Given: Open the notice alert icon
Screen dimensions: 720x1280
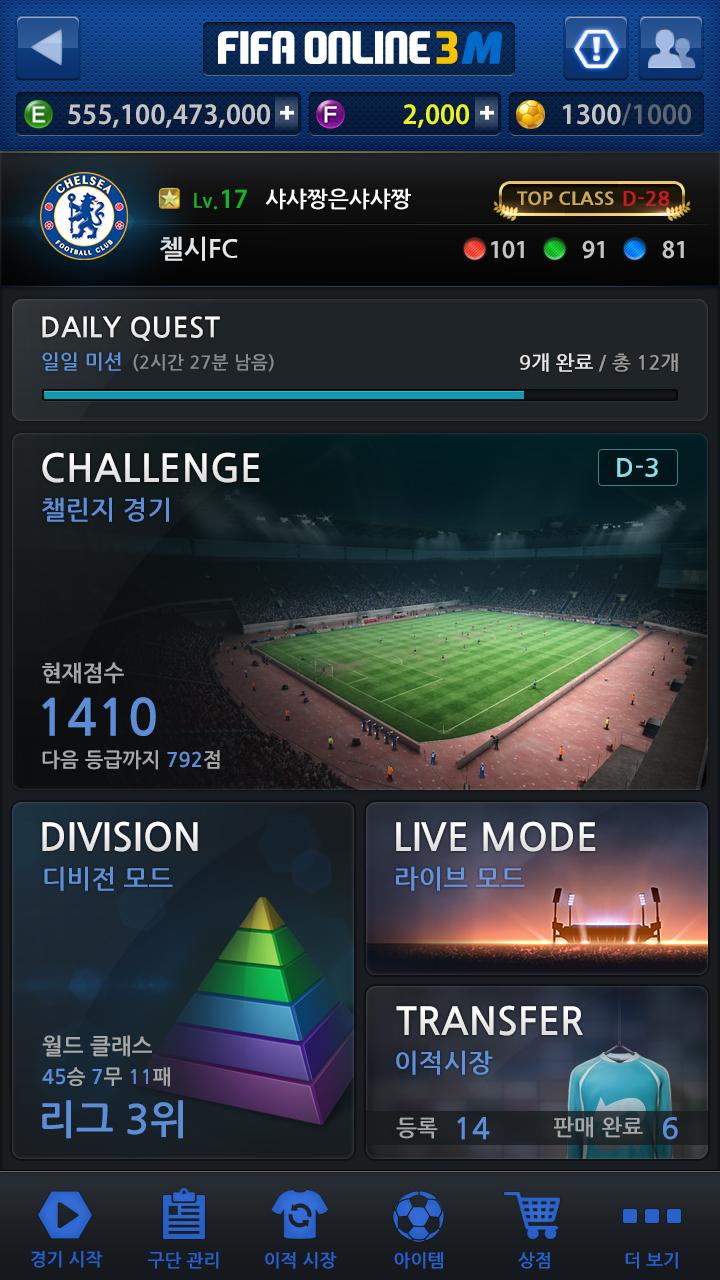Looking at the screenshot, I should click(596, 47).
